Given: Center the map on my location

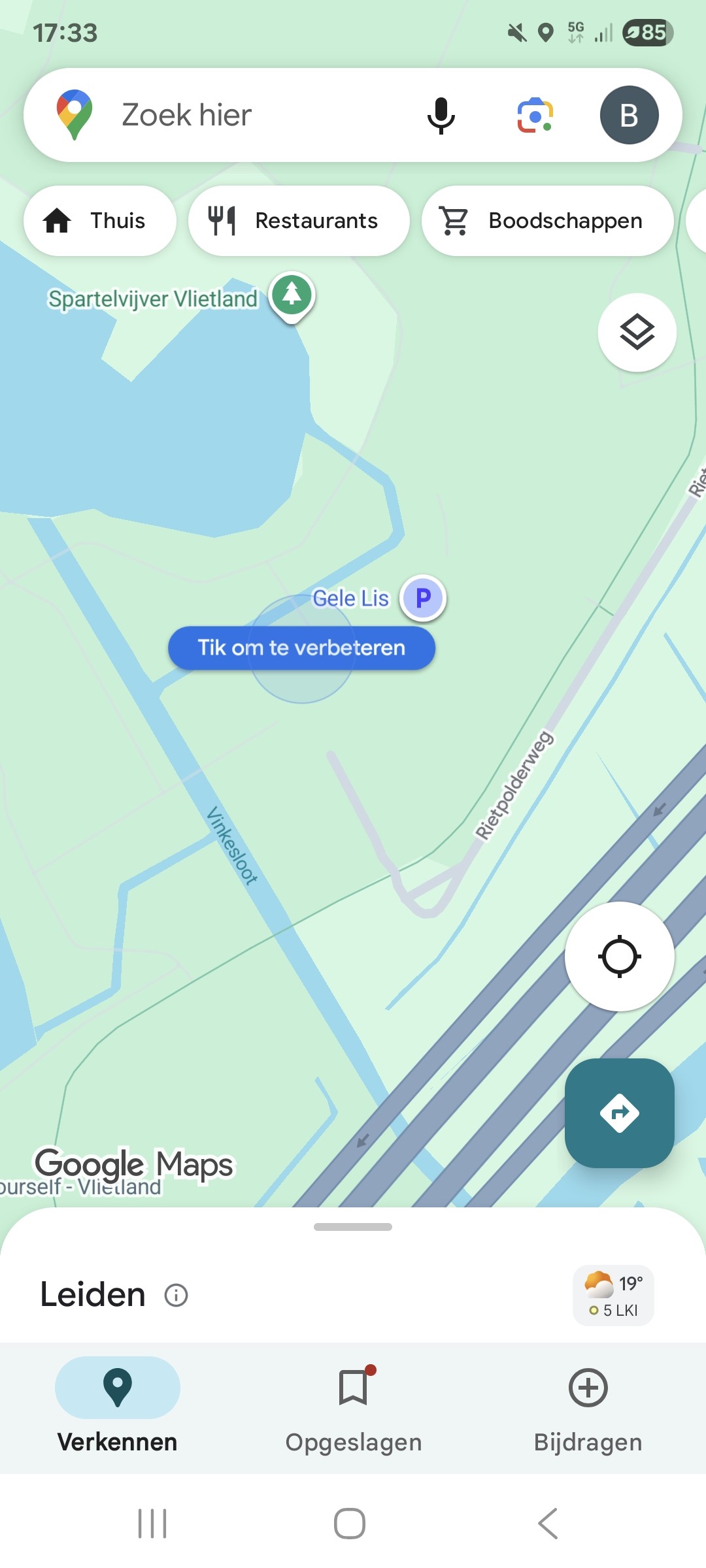Looking at the screenshot, I should (619, 956).
